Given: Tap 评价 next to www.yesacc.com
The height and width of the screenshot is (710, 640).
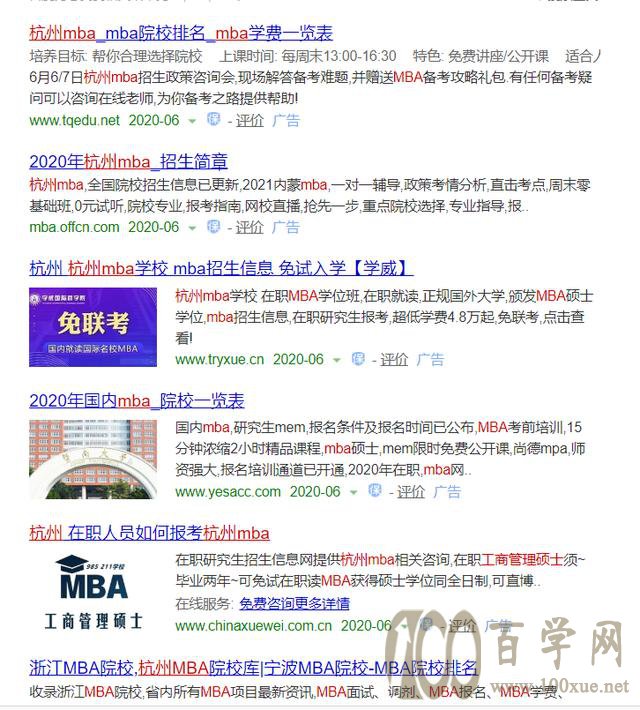Looking at the screenshot, I should click(410, 492).
